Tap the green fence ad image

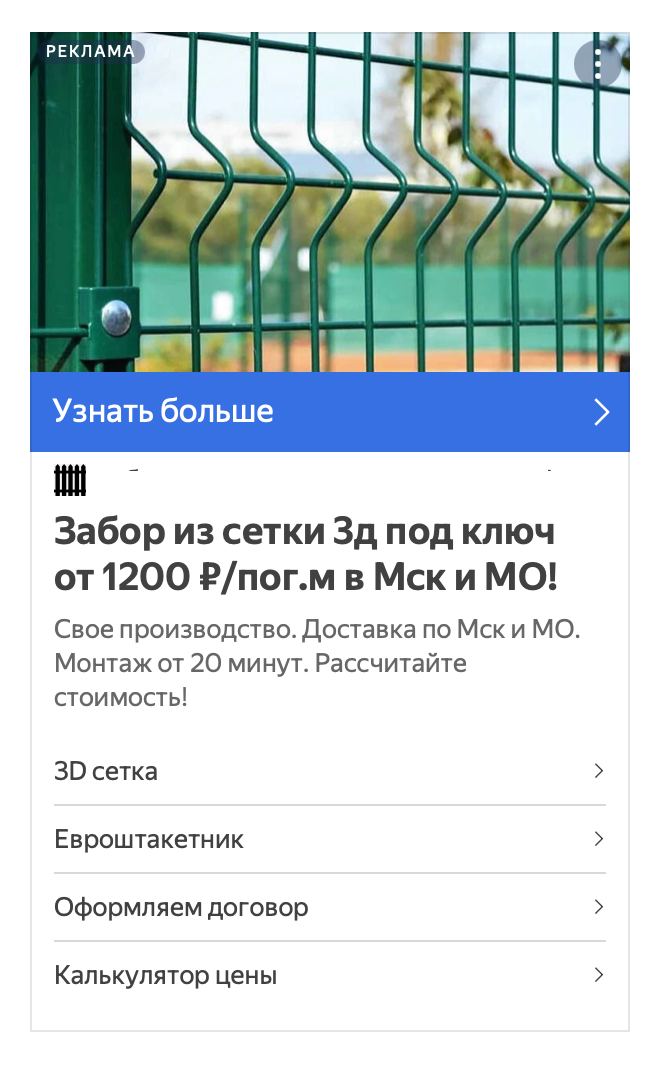coord(329,202)
